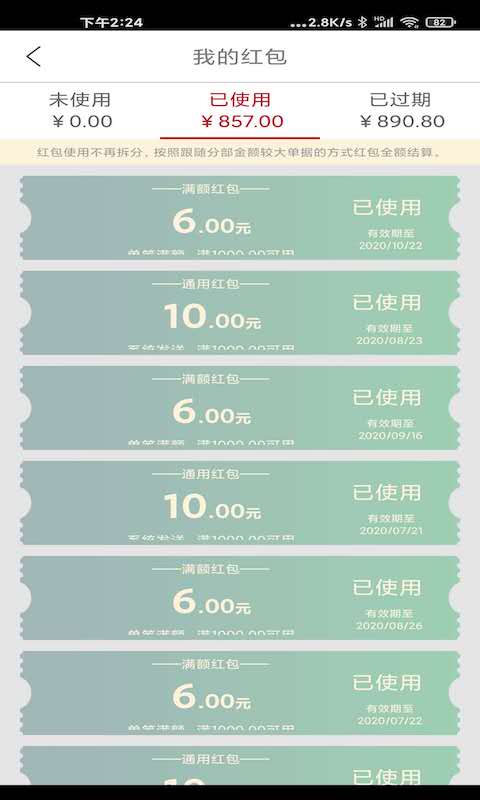Open the 10.00元 coupon valid until 2020/07/21
This screenshot has height=800, width=480.
240,503
